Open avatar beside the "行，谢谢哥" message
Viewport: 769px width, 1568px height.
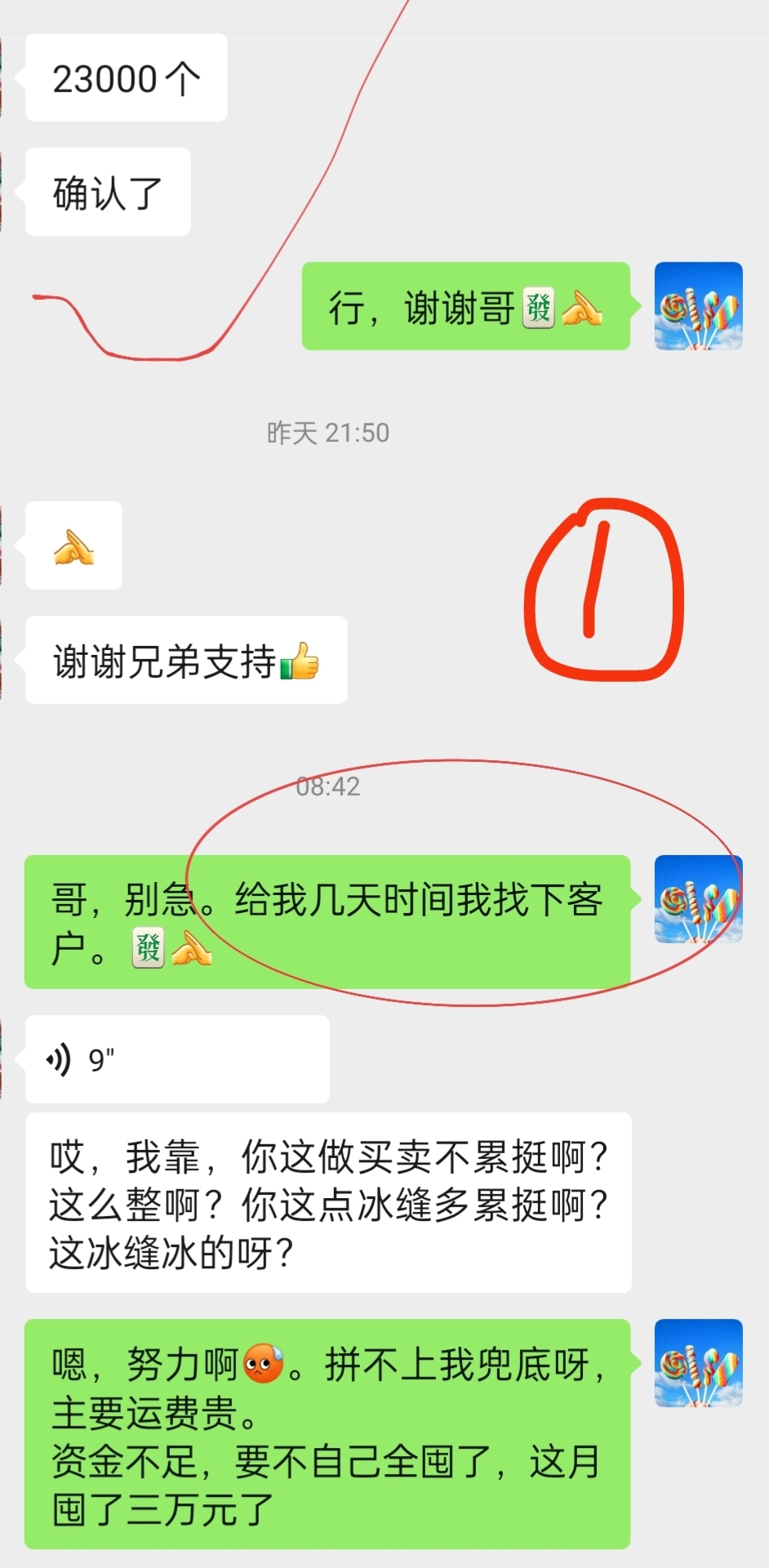coord(698,306)
